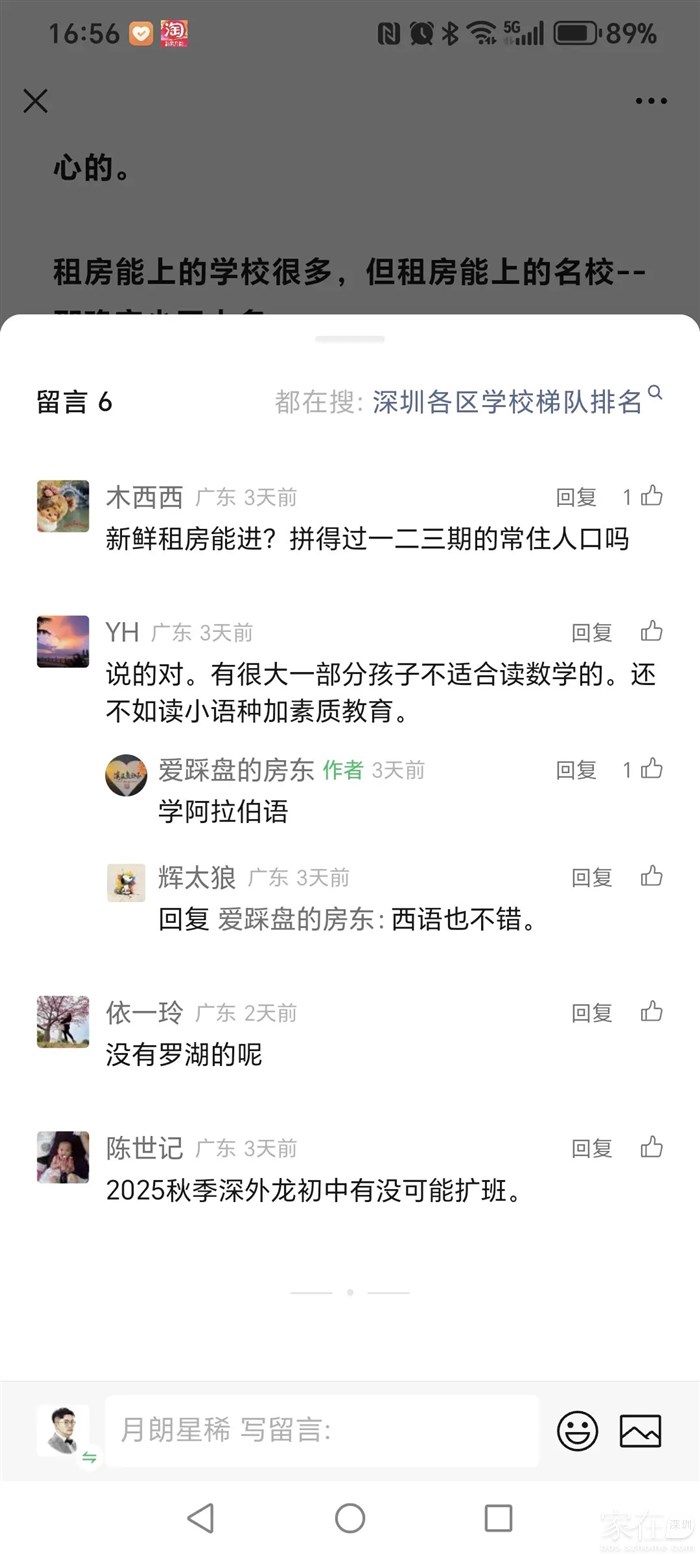Reply to 爱踩盘的房东's comment
This screenshot has height=1555, width=700.
(x=576, y=770)
